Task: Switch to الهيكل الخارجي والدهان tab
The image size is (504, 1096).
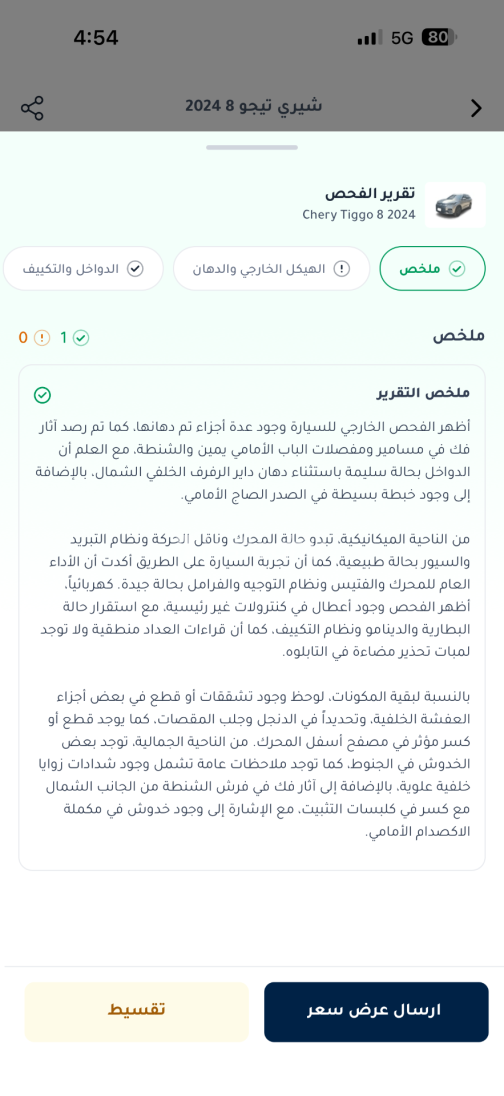Action: click(271, 268)
